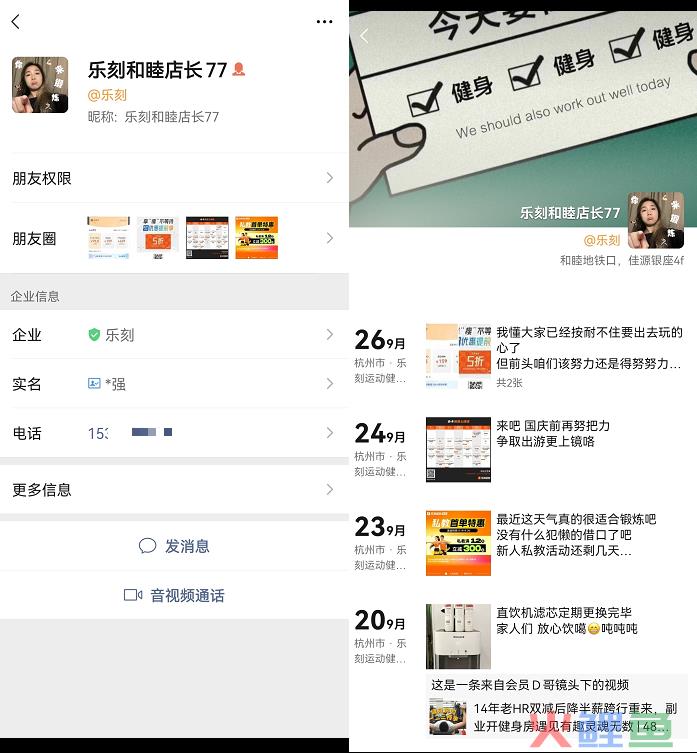Go back from the contact profile page
The height and width of the screenshot is (753, 697).
(15, 21)
